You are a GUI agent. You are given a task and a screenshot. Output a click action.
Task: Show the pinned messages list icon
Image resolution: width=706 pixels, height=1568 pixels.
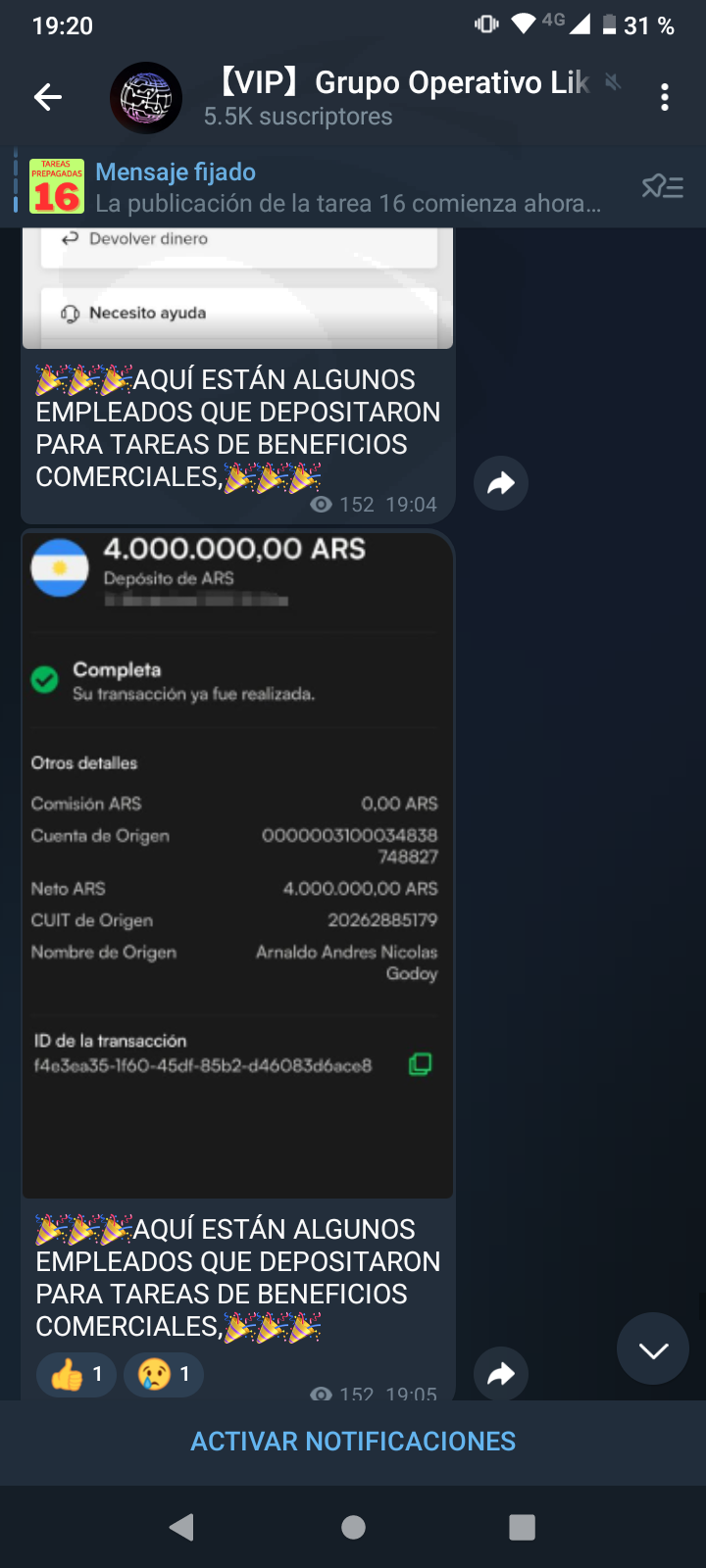click(x=662, y=186)
